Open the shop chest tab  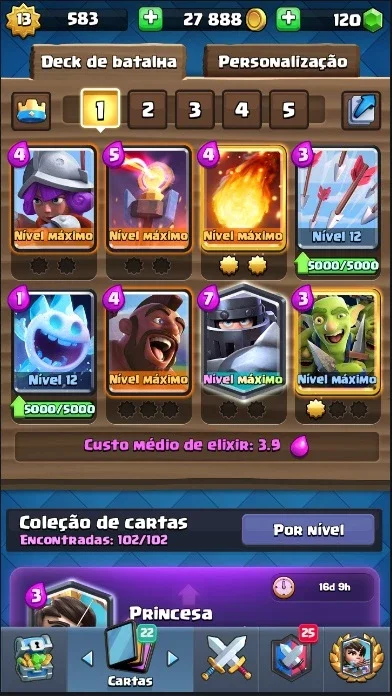(x=33, y=658)
